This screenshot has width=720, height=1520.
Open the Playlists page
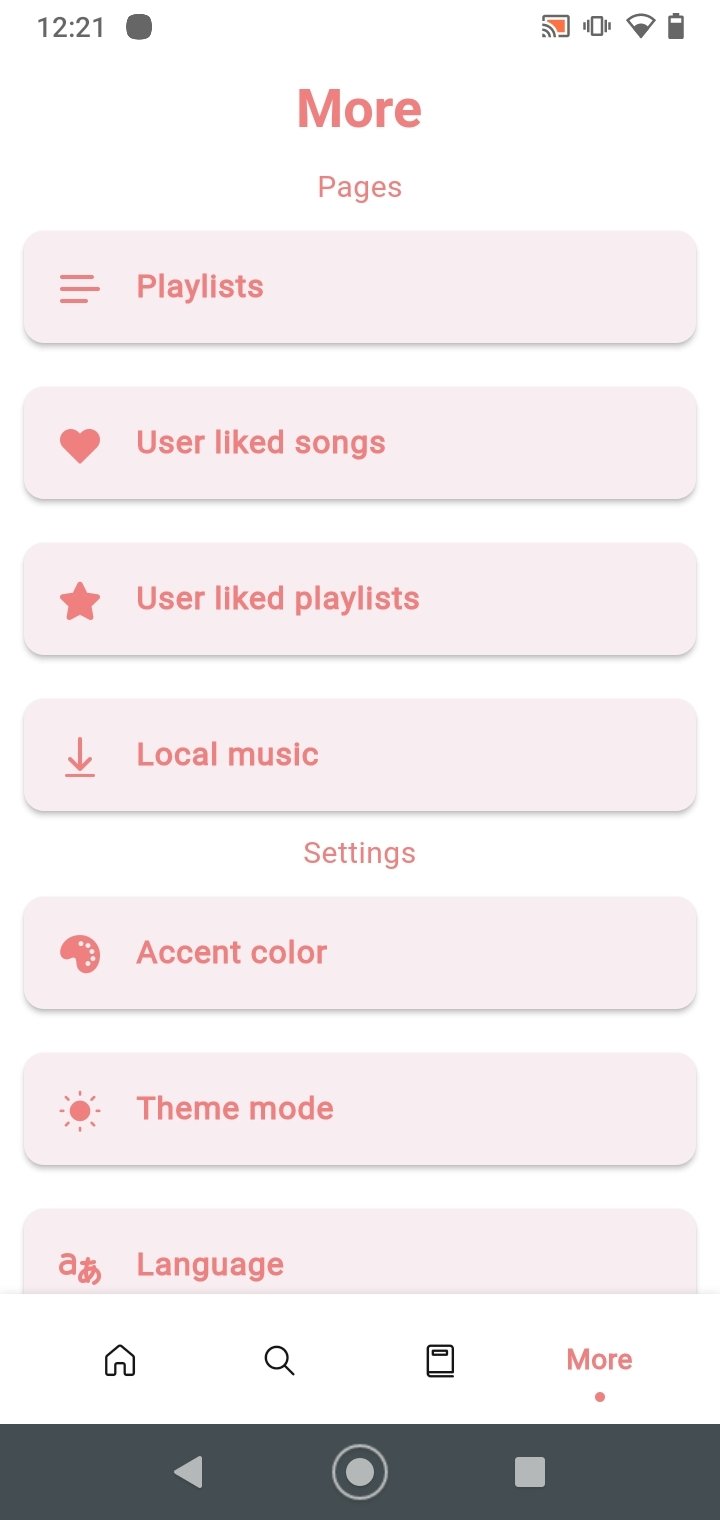(x=360, y=287)
